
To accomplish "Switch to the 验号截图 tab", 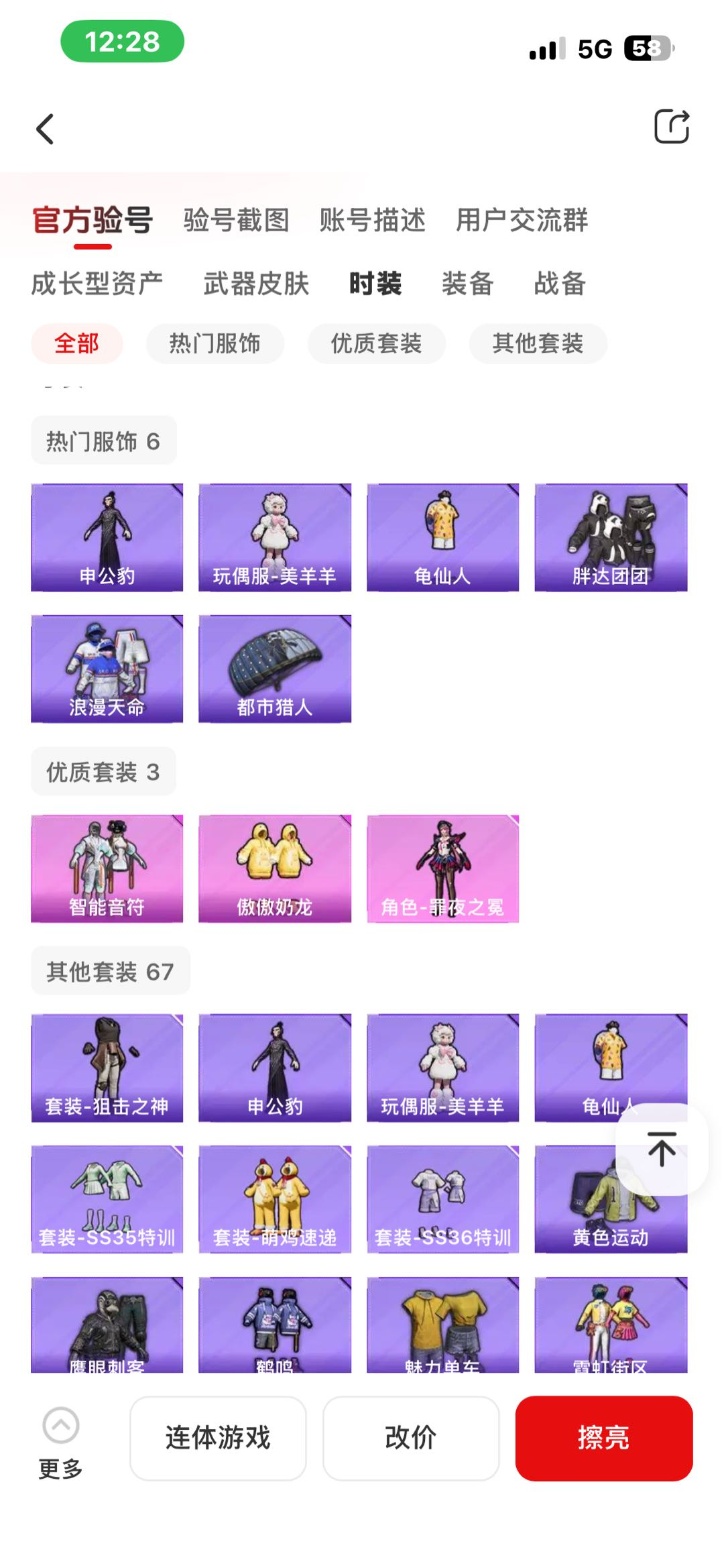I will [236, 220].
